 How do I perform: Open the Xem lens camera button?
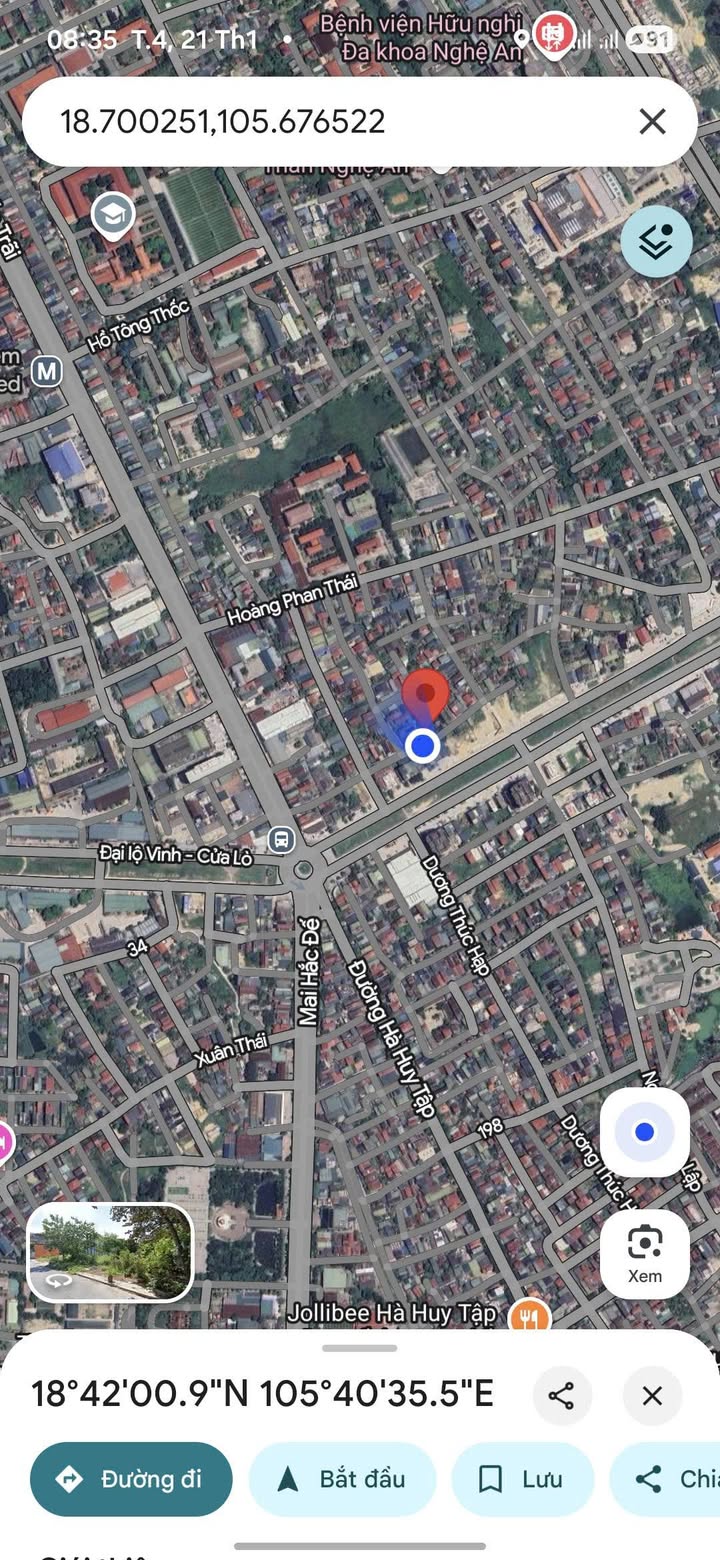(645, 1253)
